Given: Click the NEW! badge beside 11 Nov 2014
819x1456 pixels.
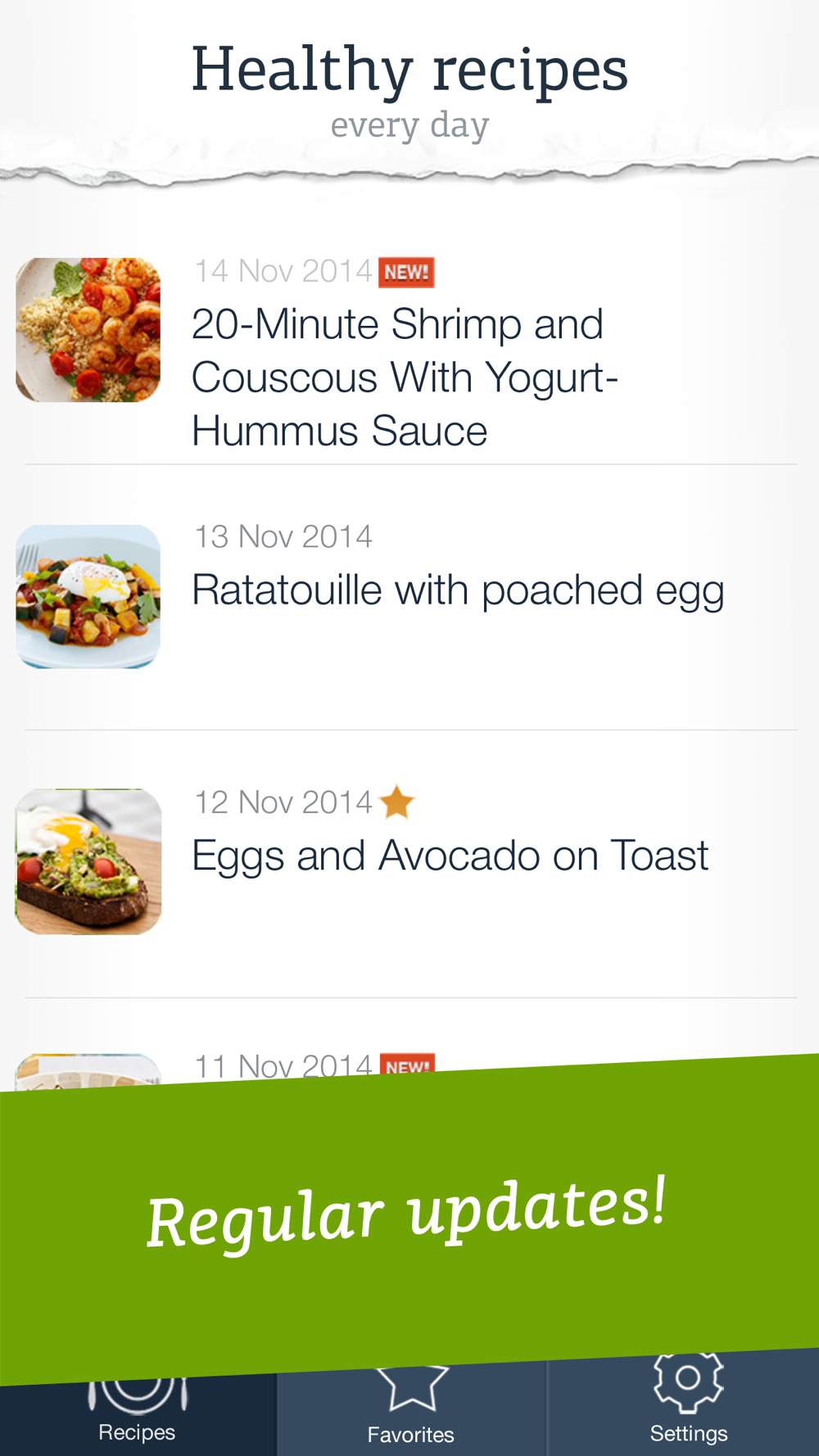Looking at the screenshot, I should pos(409,1064).
